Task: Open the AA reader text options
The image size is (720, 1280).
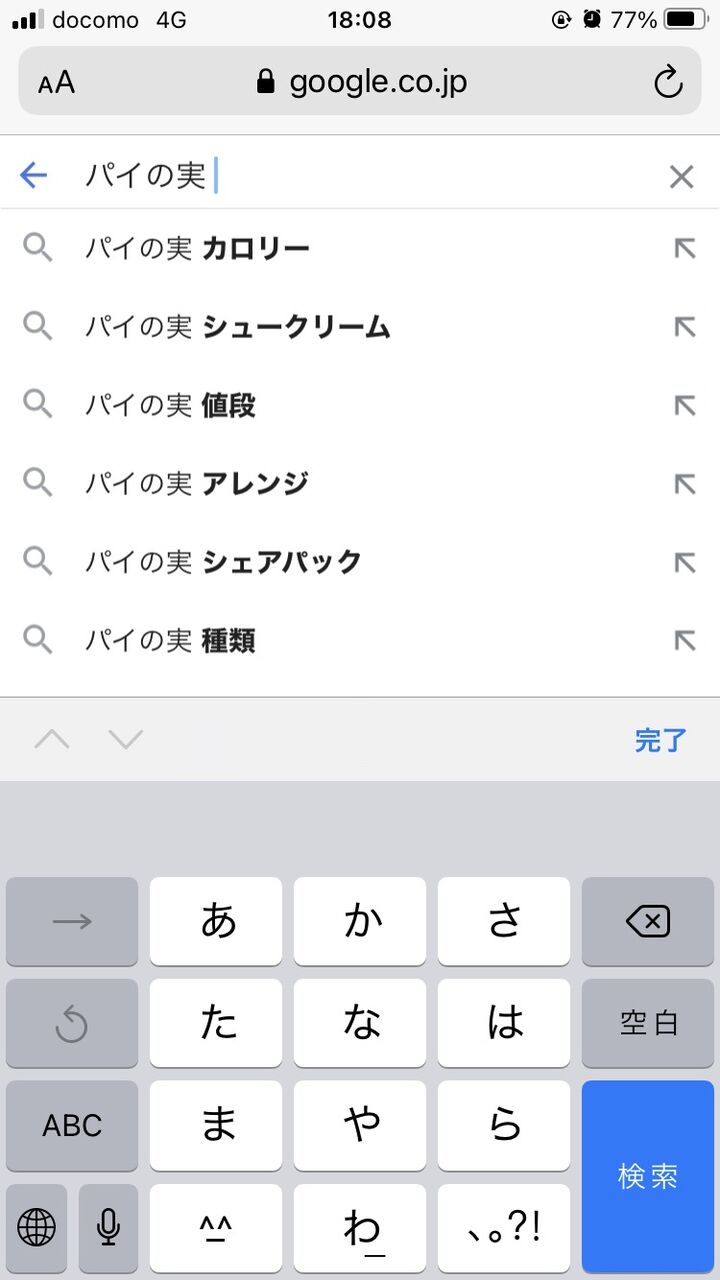Action: (x=57, y=82)
